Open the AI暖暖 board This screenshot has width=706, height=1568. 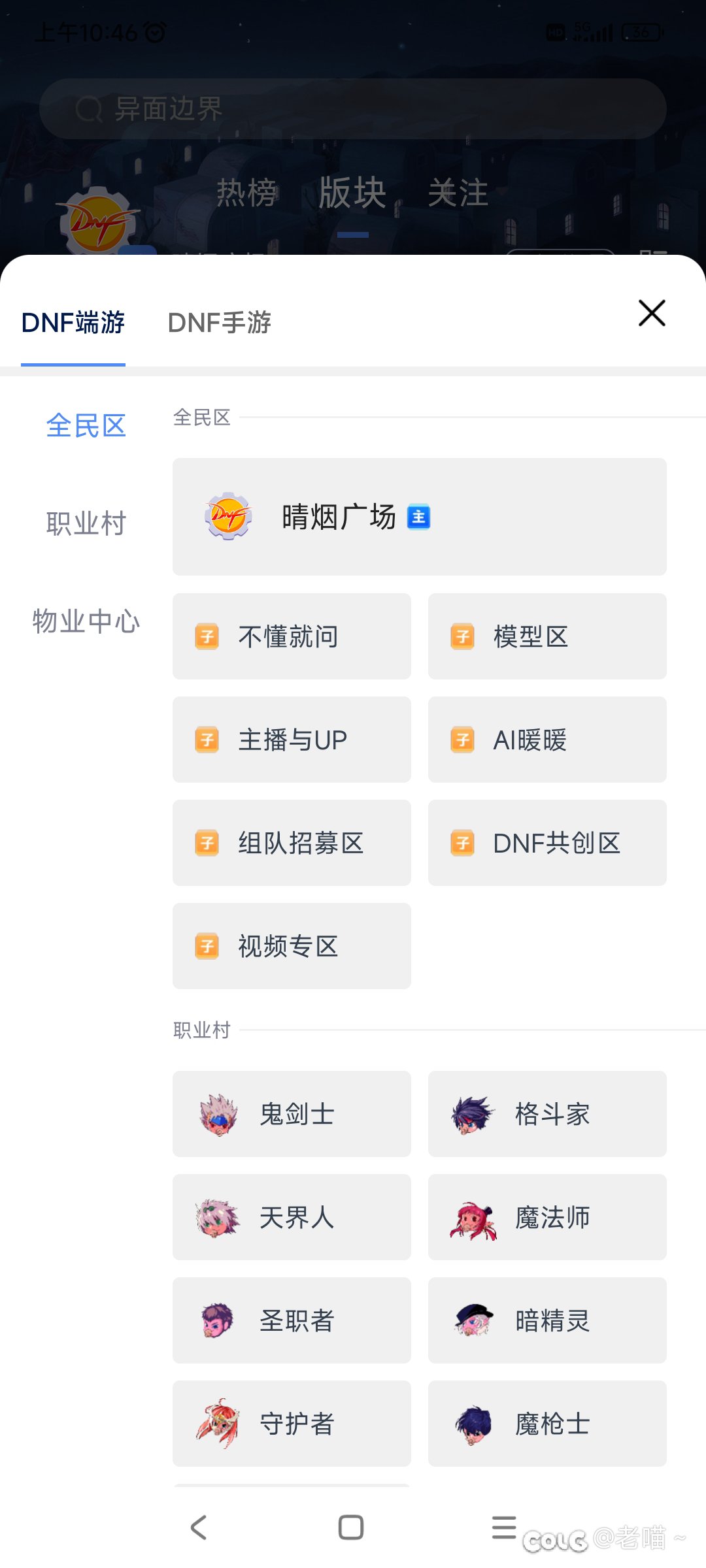pyautogui.click(x=547, y=740)
